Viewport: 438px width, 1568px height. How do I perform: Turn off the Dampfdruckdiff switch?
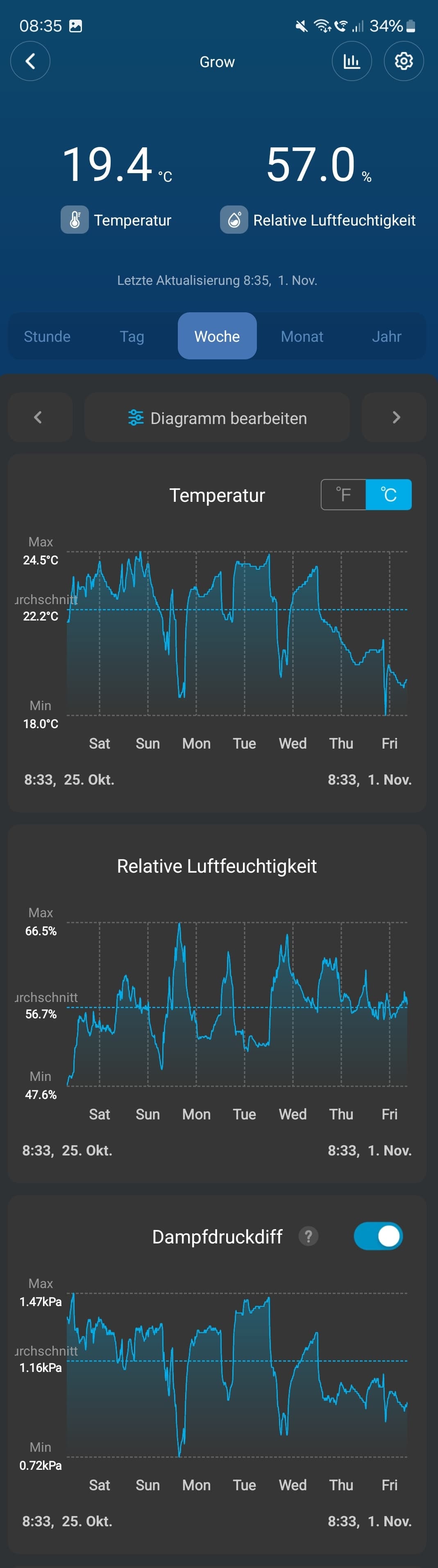(x=378, y=1236)
